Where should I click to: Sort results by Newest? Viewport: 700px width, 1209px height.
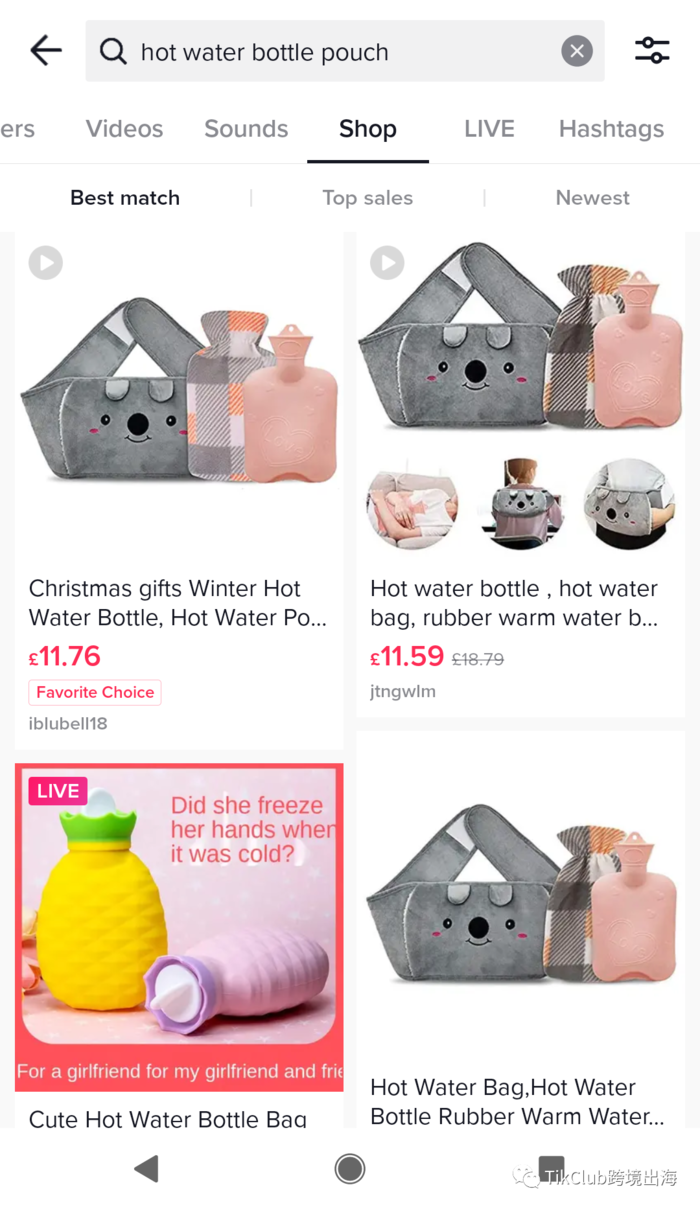pyautogui.click(x=592, y=198)
